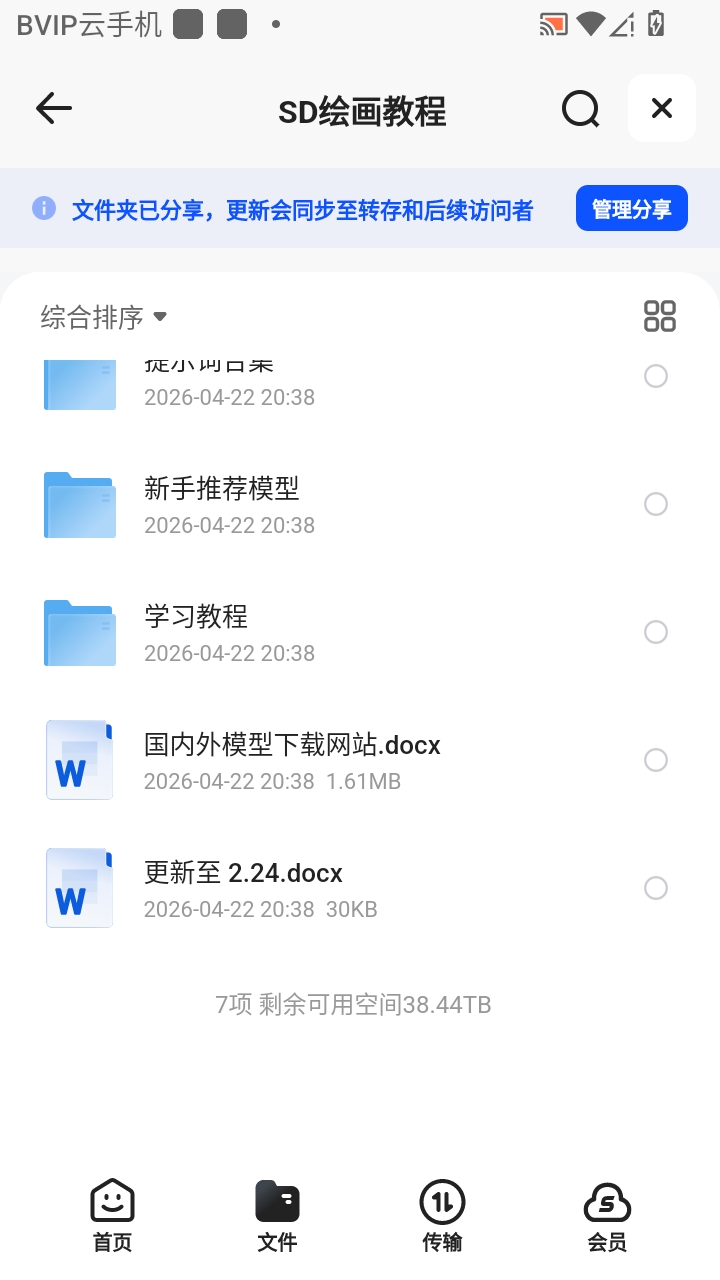Screen dimensions: 720x1280
Task: Tap the blue info icon in the banner
Action: tap(43, 207)
